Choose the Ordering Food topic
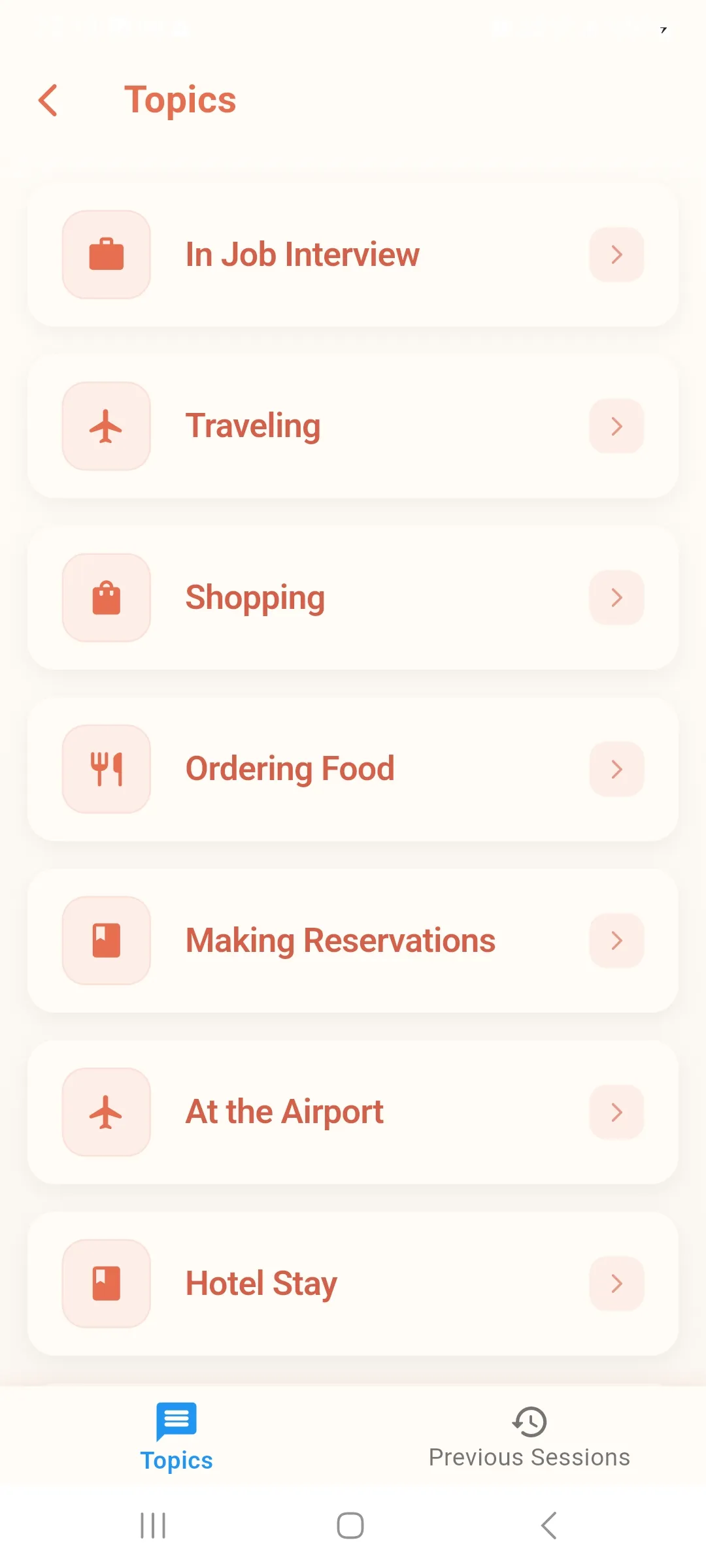Screen dimensions: 706x1568 pyautogui.click(x=353, y=769)
